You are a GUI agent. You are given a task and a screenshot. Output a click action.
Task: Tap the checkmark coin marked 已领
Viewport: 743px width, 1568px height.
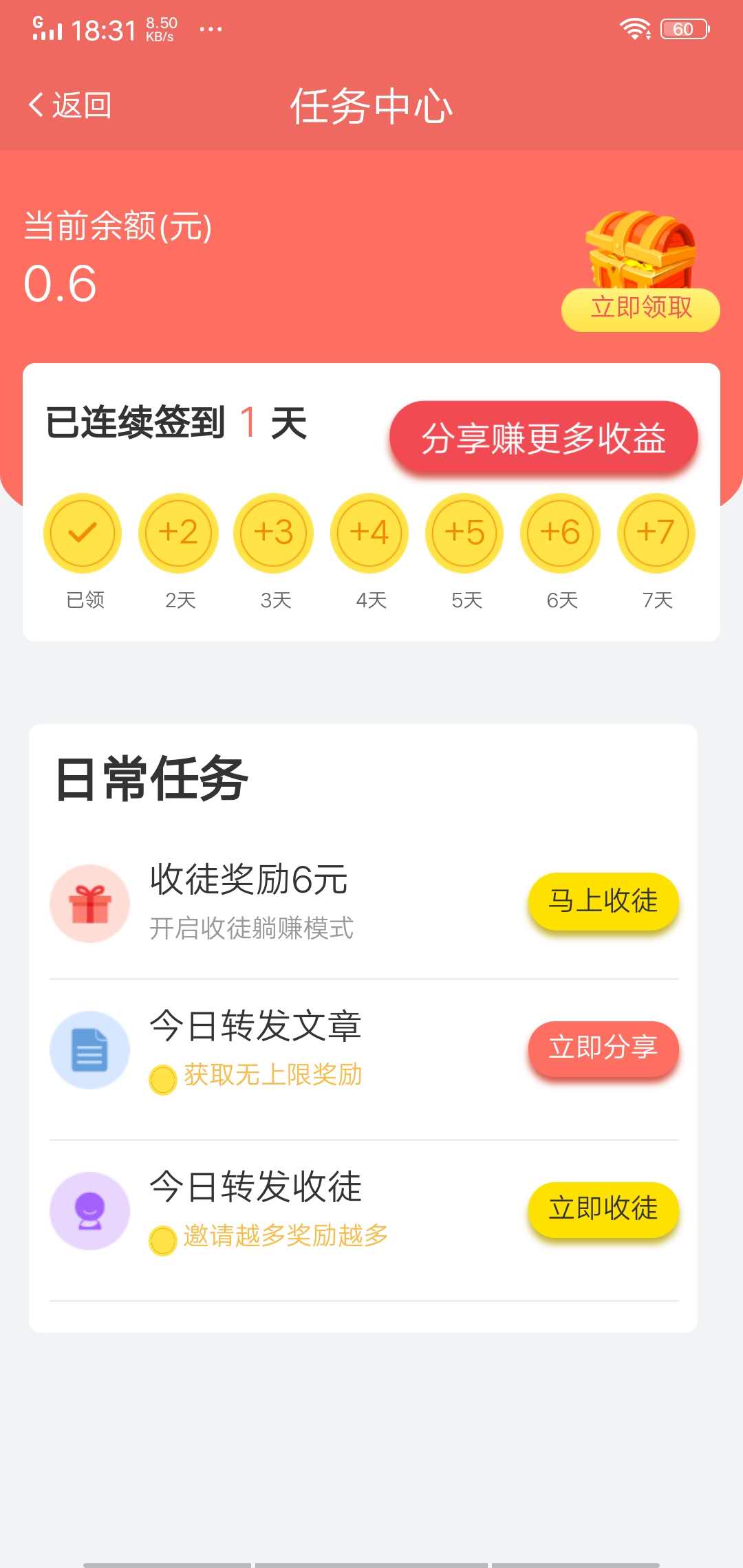(x=82, y=533)
